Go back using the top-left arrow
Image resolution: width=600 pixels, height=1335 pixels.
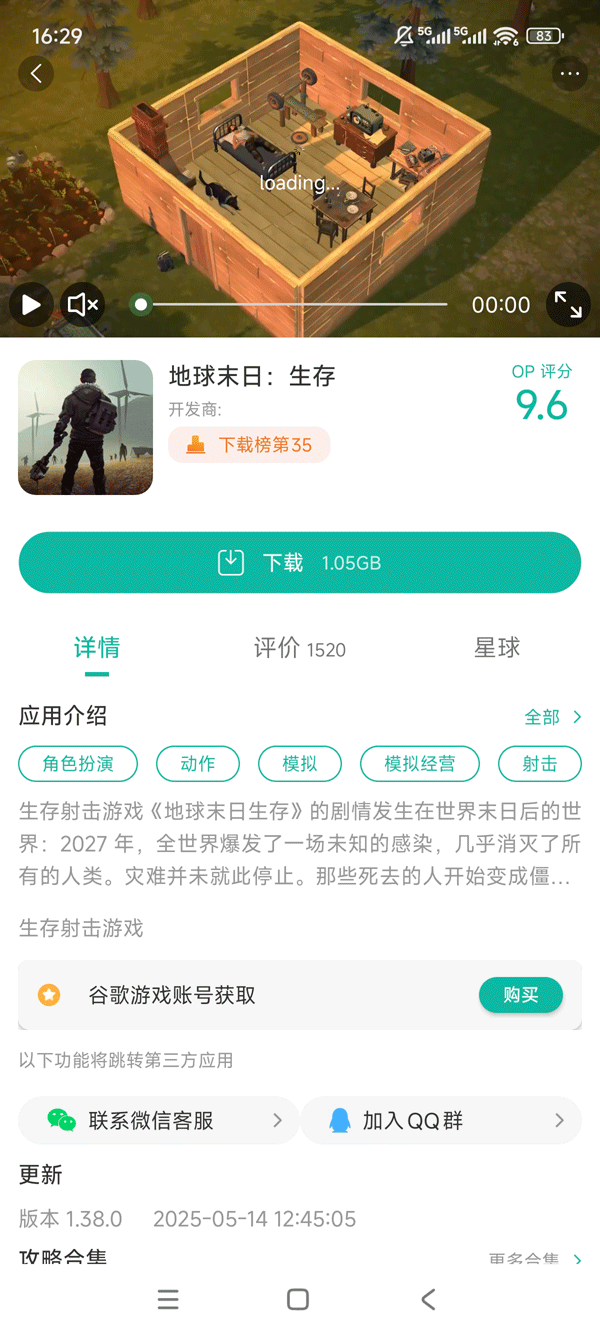pos(36,73)
